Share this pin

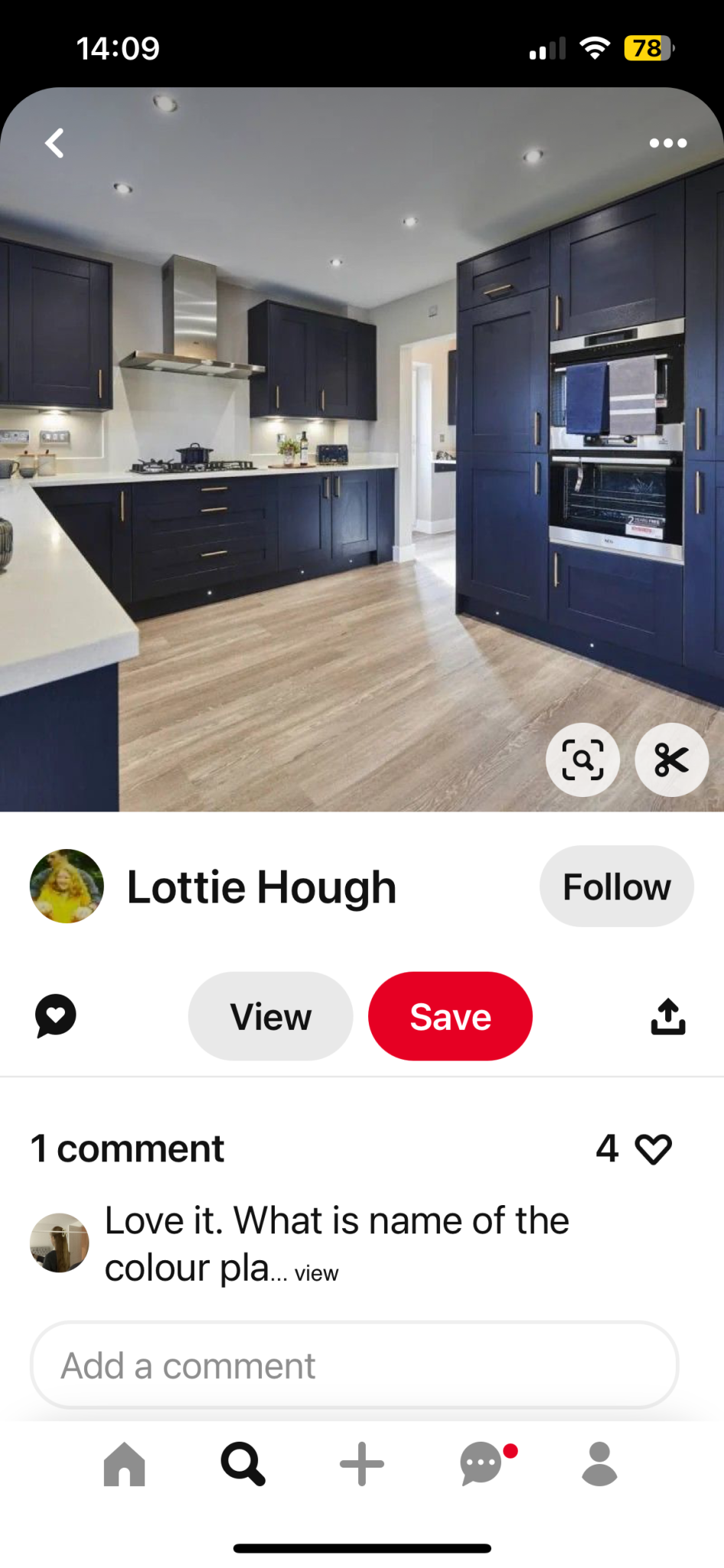point(667,1016)
